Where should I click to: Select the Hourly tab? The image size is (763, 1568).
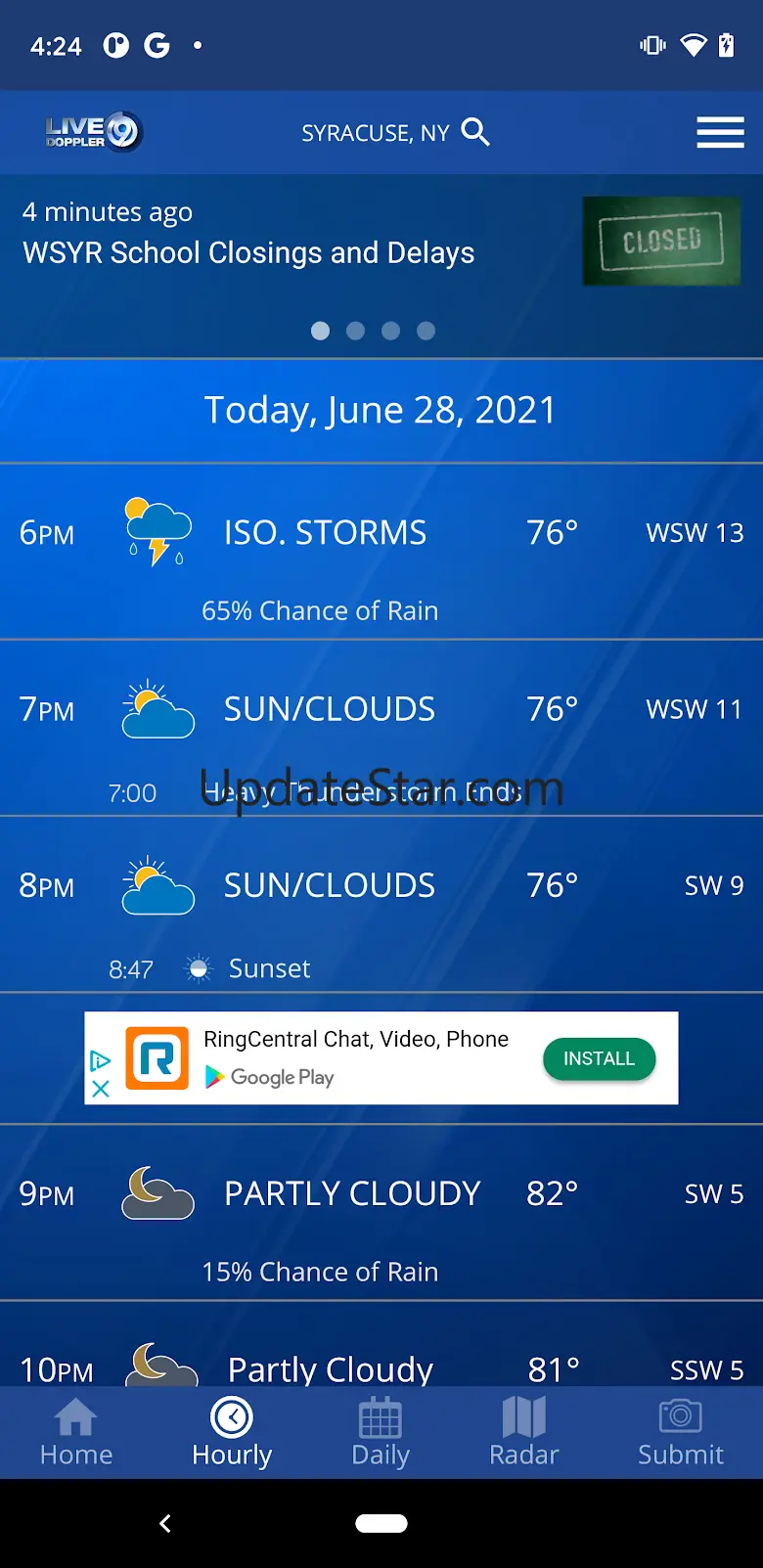tap(232, 1432)
